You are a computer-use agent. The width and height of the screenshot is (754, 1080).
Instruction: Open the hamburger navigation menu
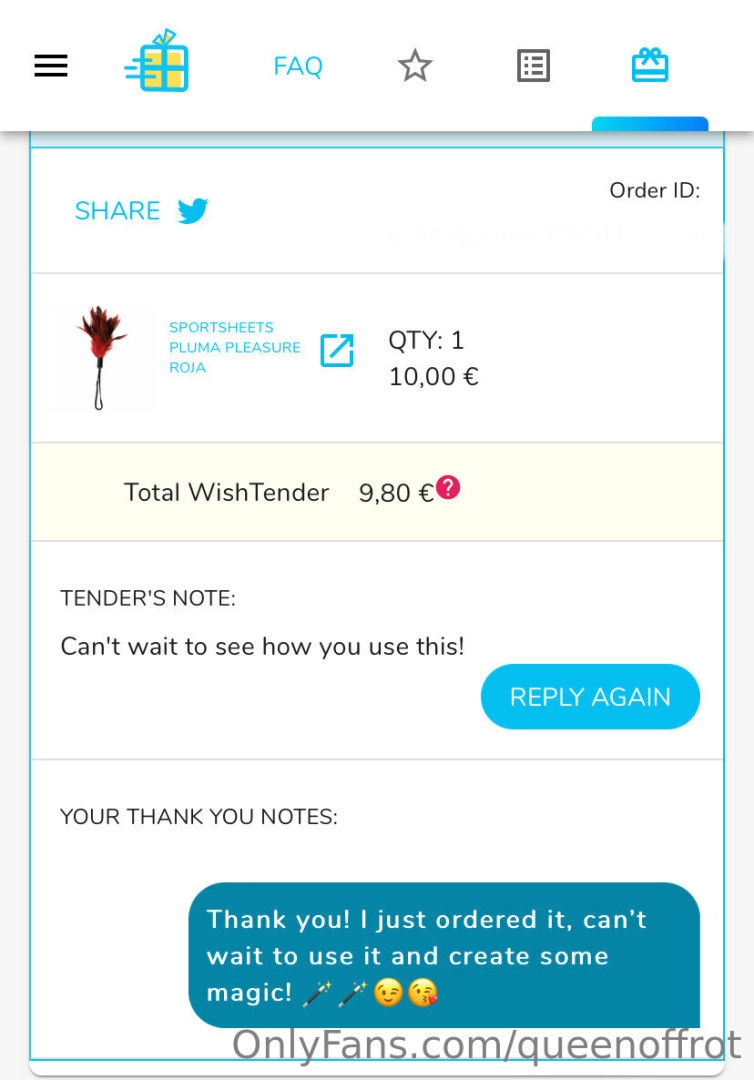[51, 66]
